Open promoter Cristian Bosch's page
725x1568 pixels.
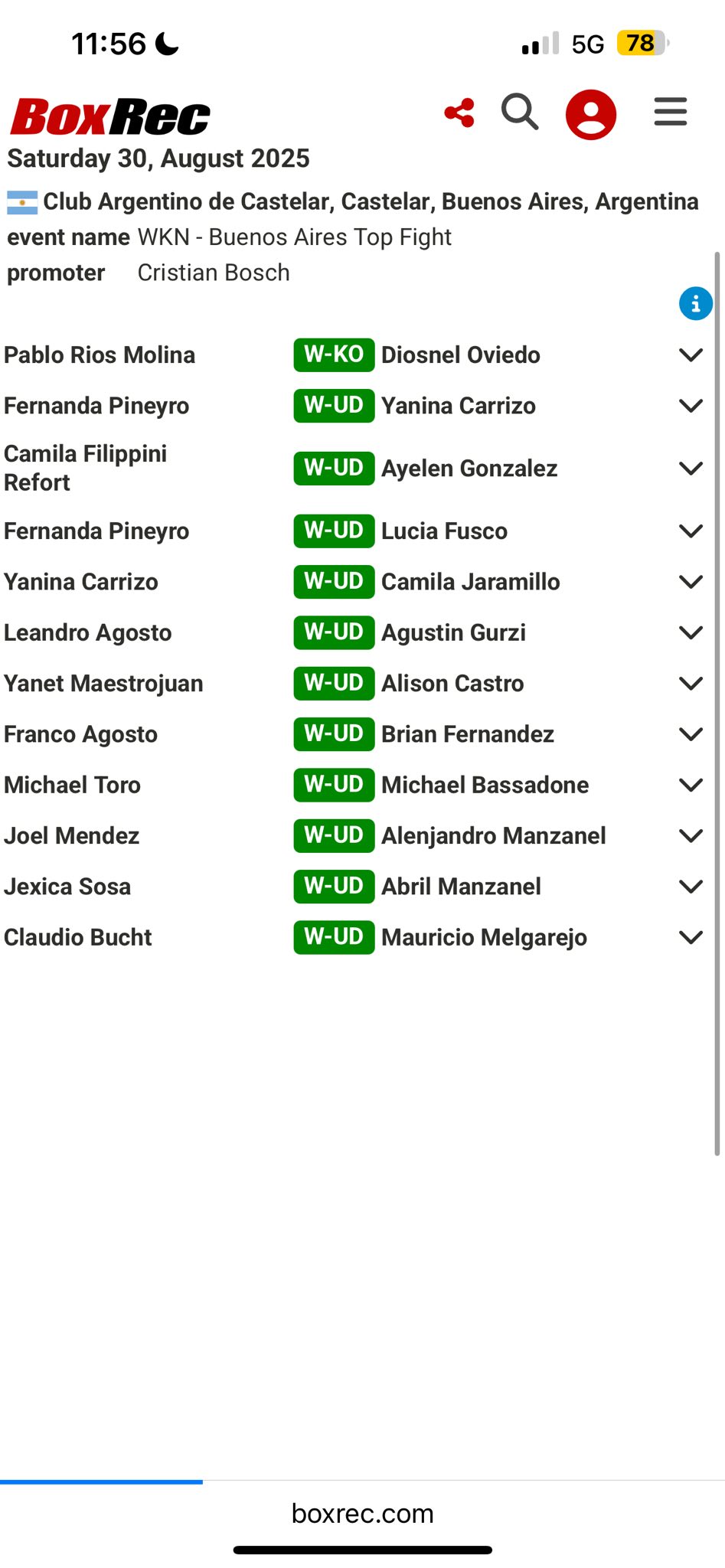(214, 273)
